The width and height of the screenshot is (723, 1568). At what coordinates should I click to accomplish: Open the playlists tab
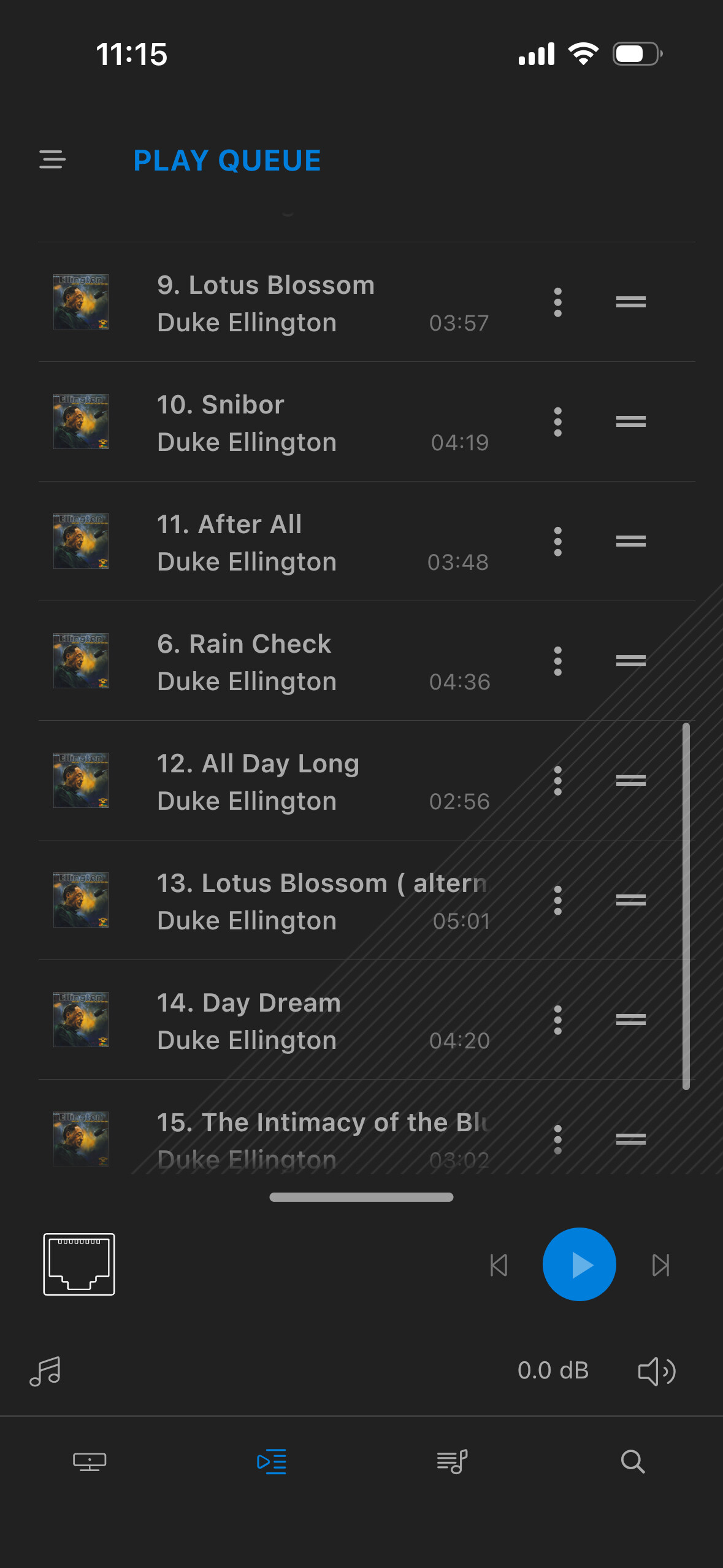click(453, 1462)
